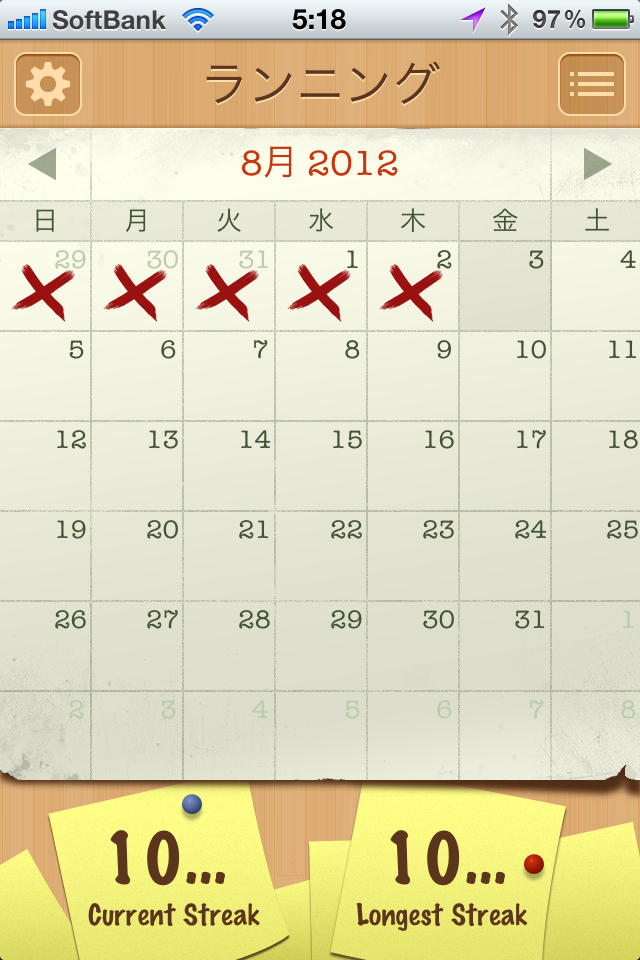Go to the previous month
The image size is (640, 960).
click(x=42, y=164)
